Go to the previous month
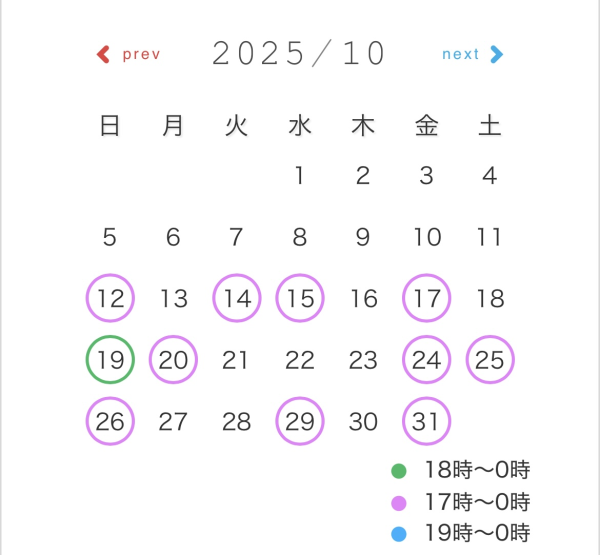Image resolution: width=600 pixels, height=555 pixels. click(x=128, y=54)
